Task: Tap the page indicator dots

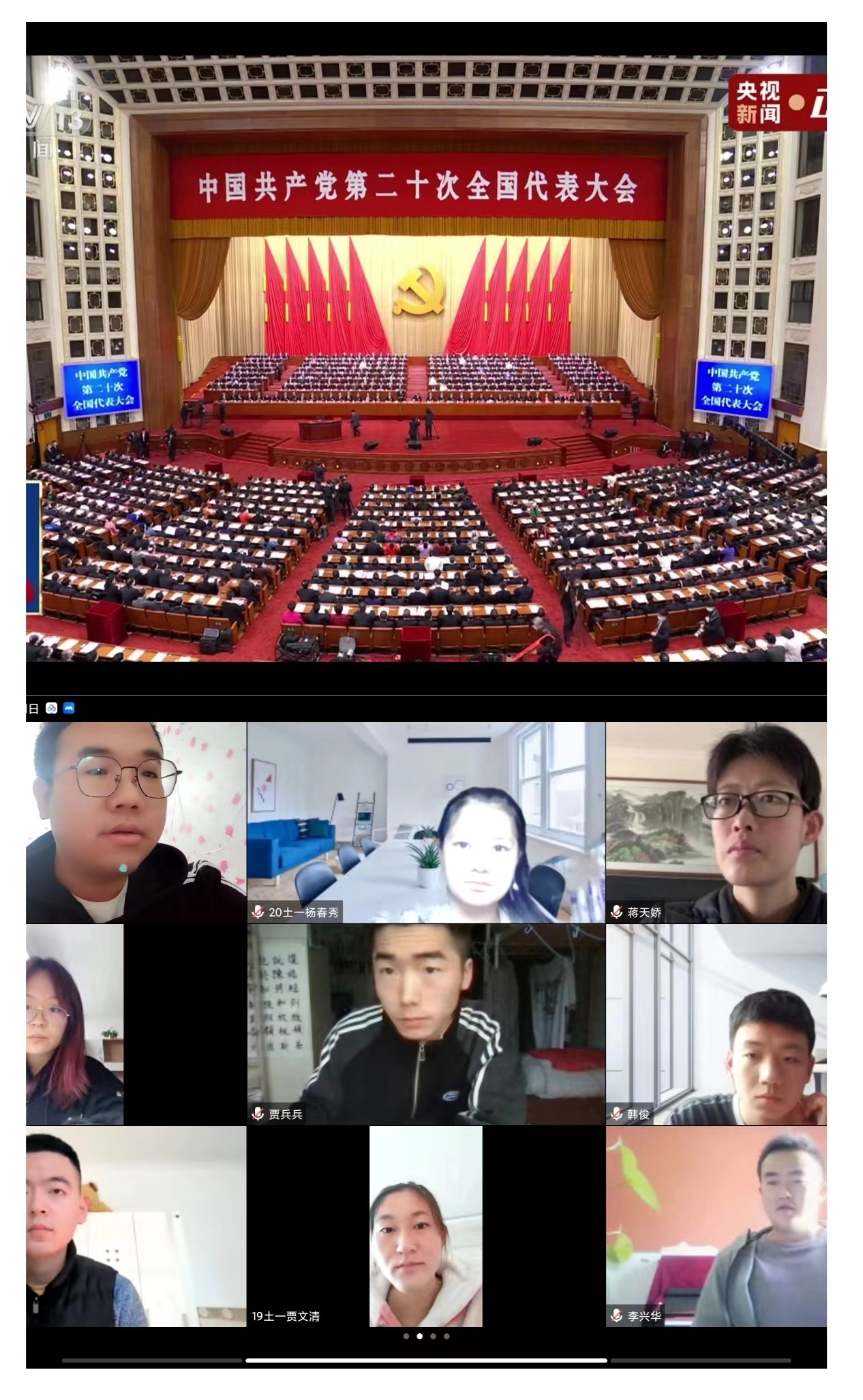Action: [x=426, y=1337]
